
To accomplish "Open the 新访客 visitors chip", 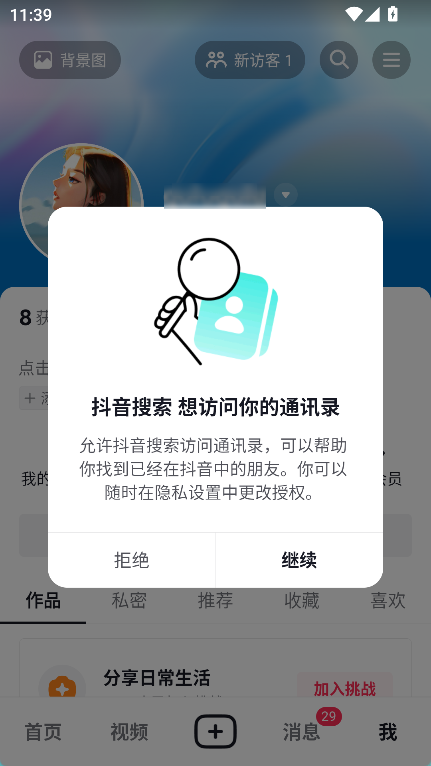I will [250, 60].
